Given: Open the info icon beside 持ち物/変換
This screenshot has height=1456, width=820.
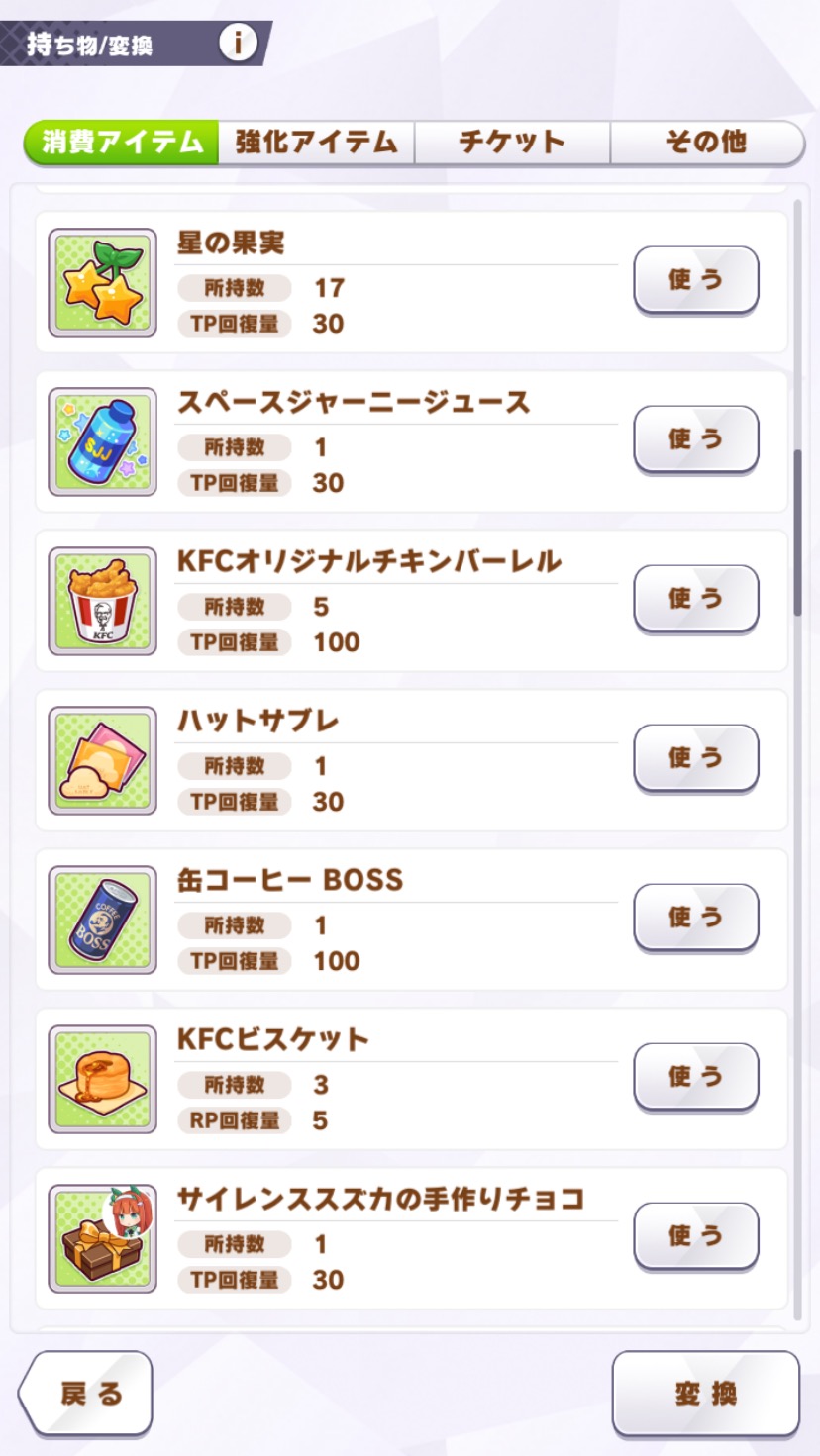Looking at the screenshot, I should coord(238,43).
